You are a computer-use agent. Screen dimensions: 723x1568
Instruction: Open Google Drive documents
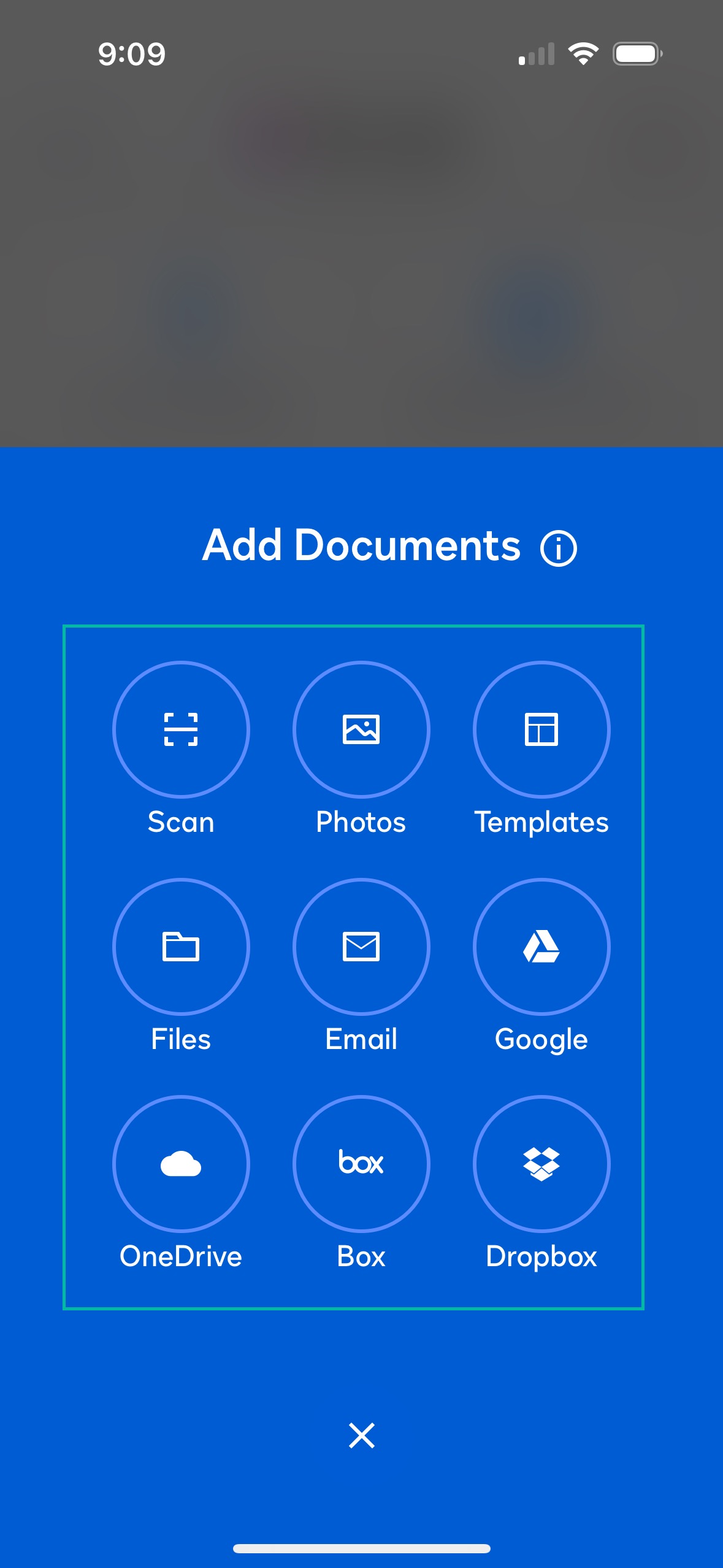[541, 948]
